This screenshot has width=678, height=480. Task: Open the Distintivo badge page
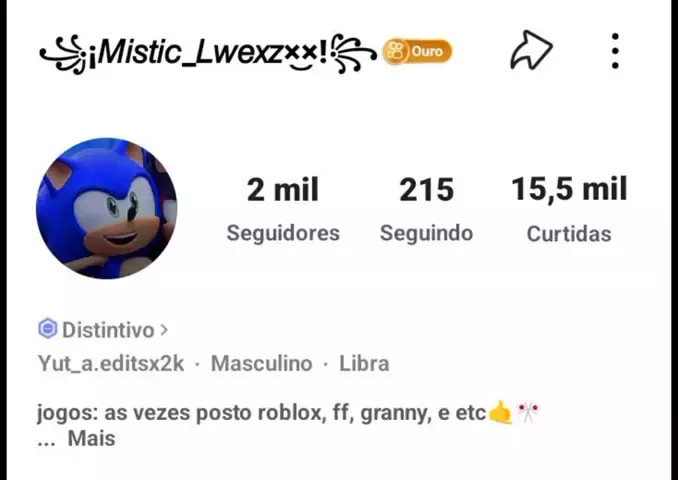coord(103,330)
